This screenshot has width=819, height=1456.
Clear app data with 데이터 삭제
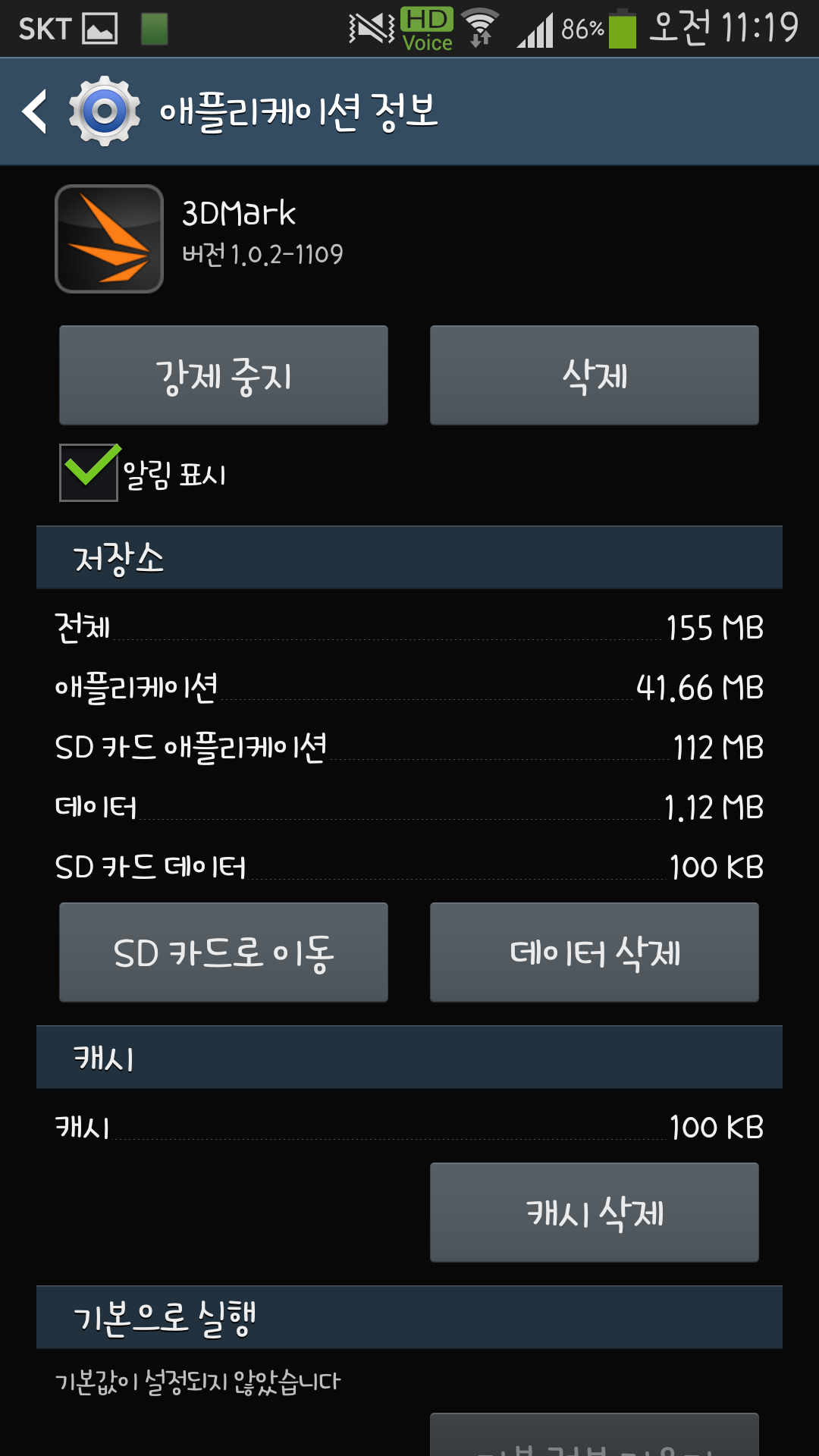tap(594, 952)
